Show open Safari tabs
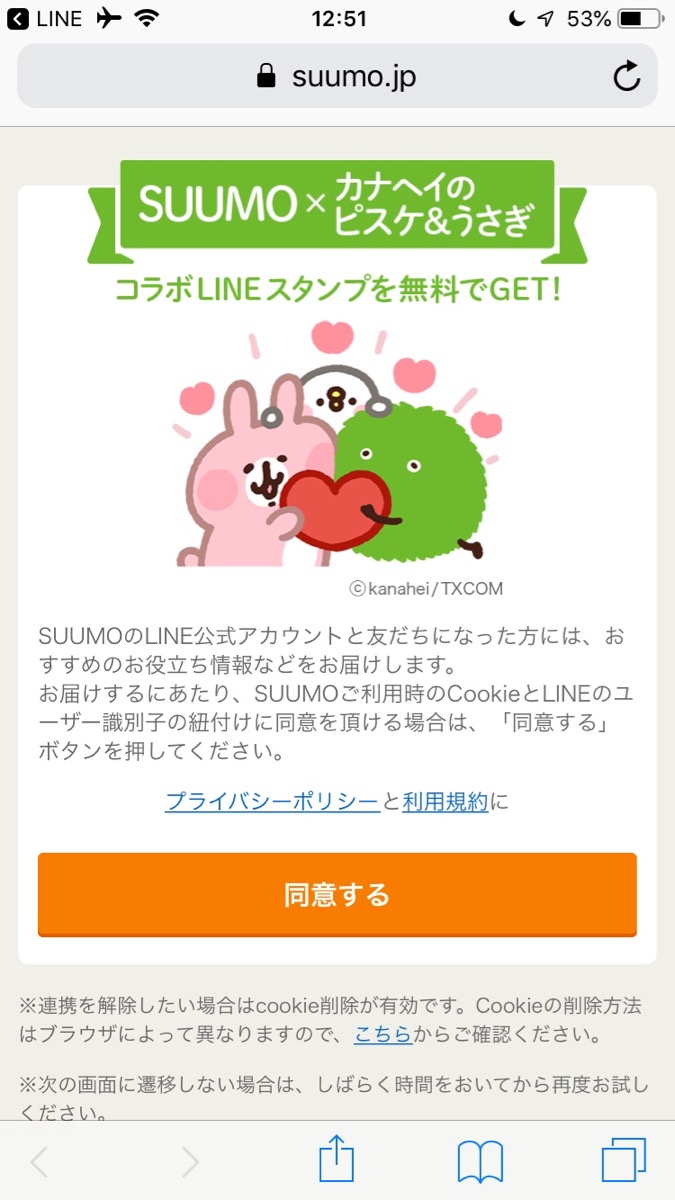The height and width of the screenshot is (1200, 675). (x=623, y=1162)
